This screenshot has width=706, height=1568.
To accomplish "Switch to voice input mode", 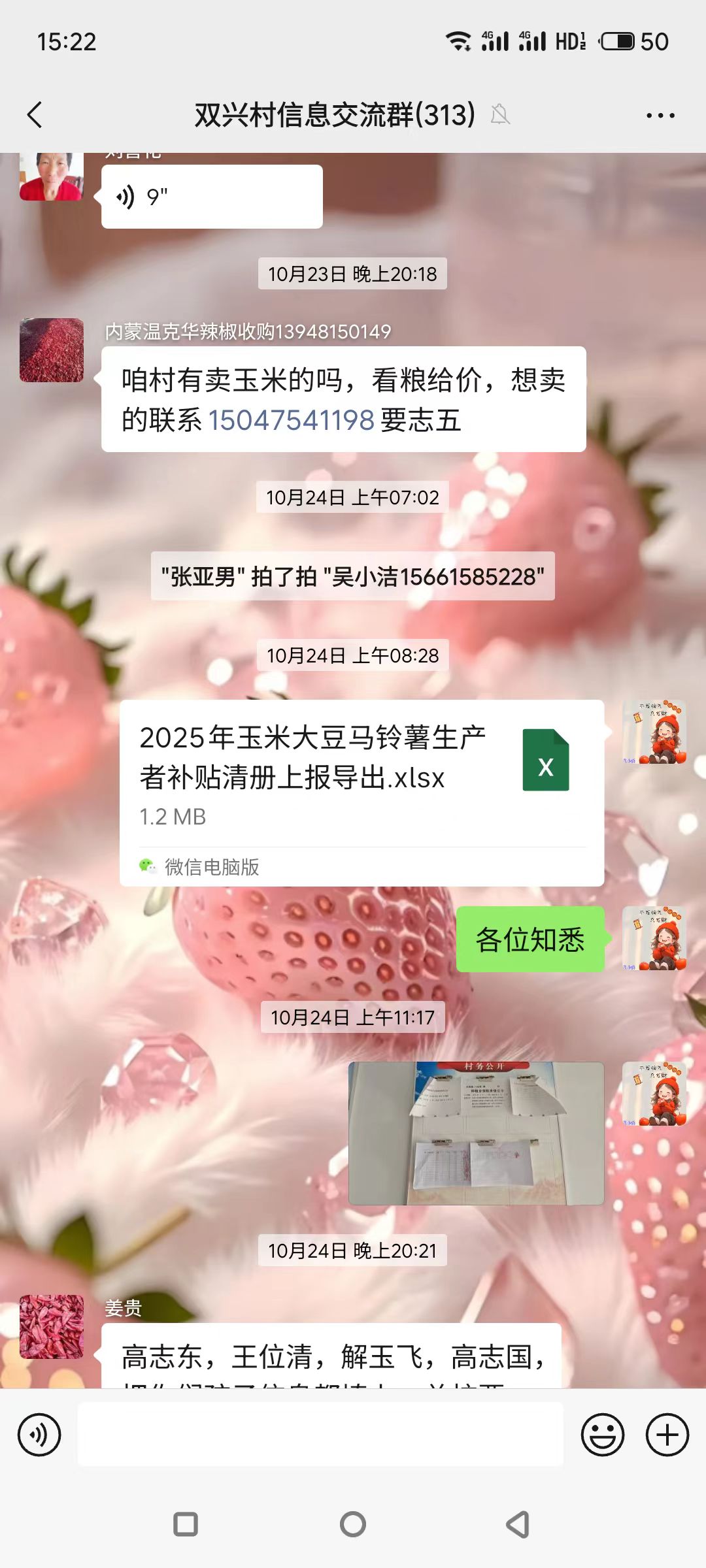I will (x=39, y=1435).
